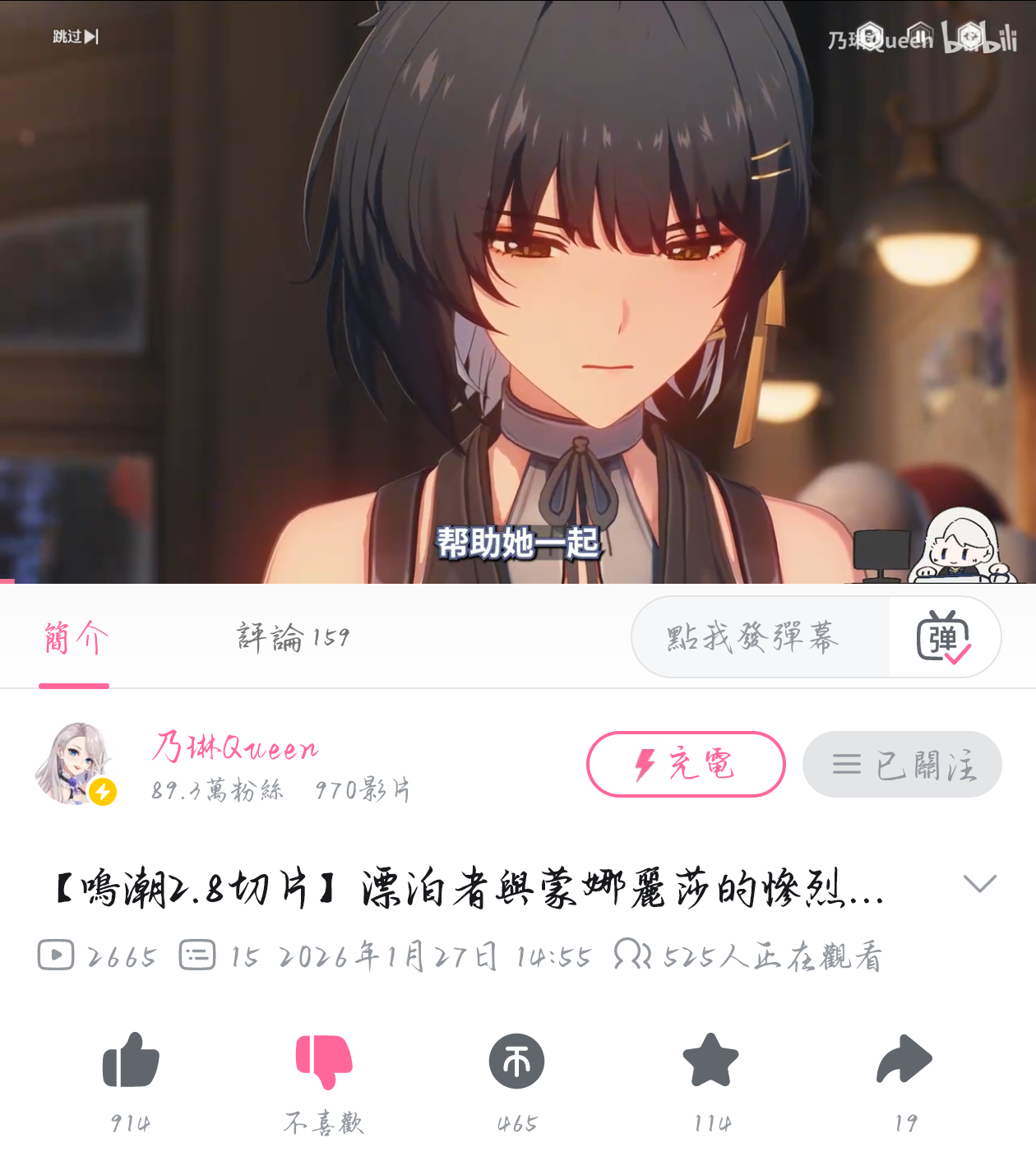Select the 簡介 tab
This screenshot has width=1036, height=1175.
pos(75,638)
